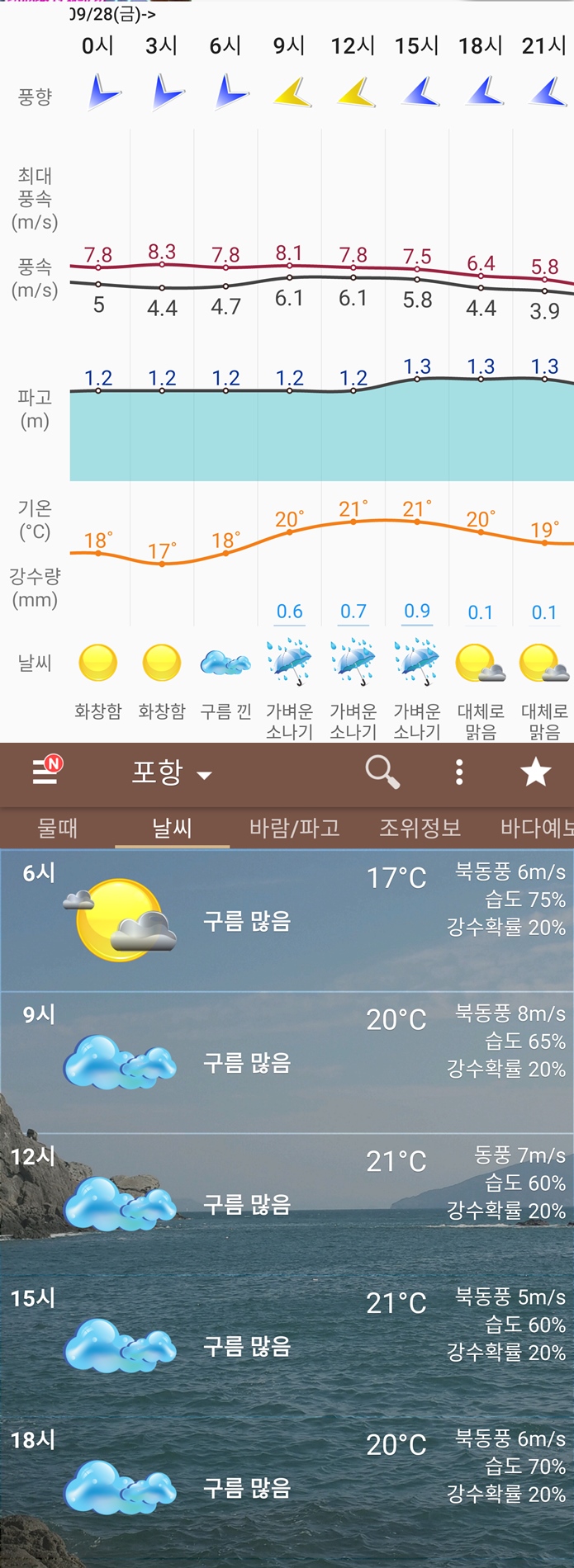Open the search magnifier
This screenshot has height=1568, width=574.
click(382, 772)
